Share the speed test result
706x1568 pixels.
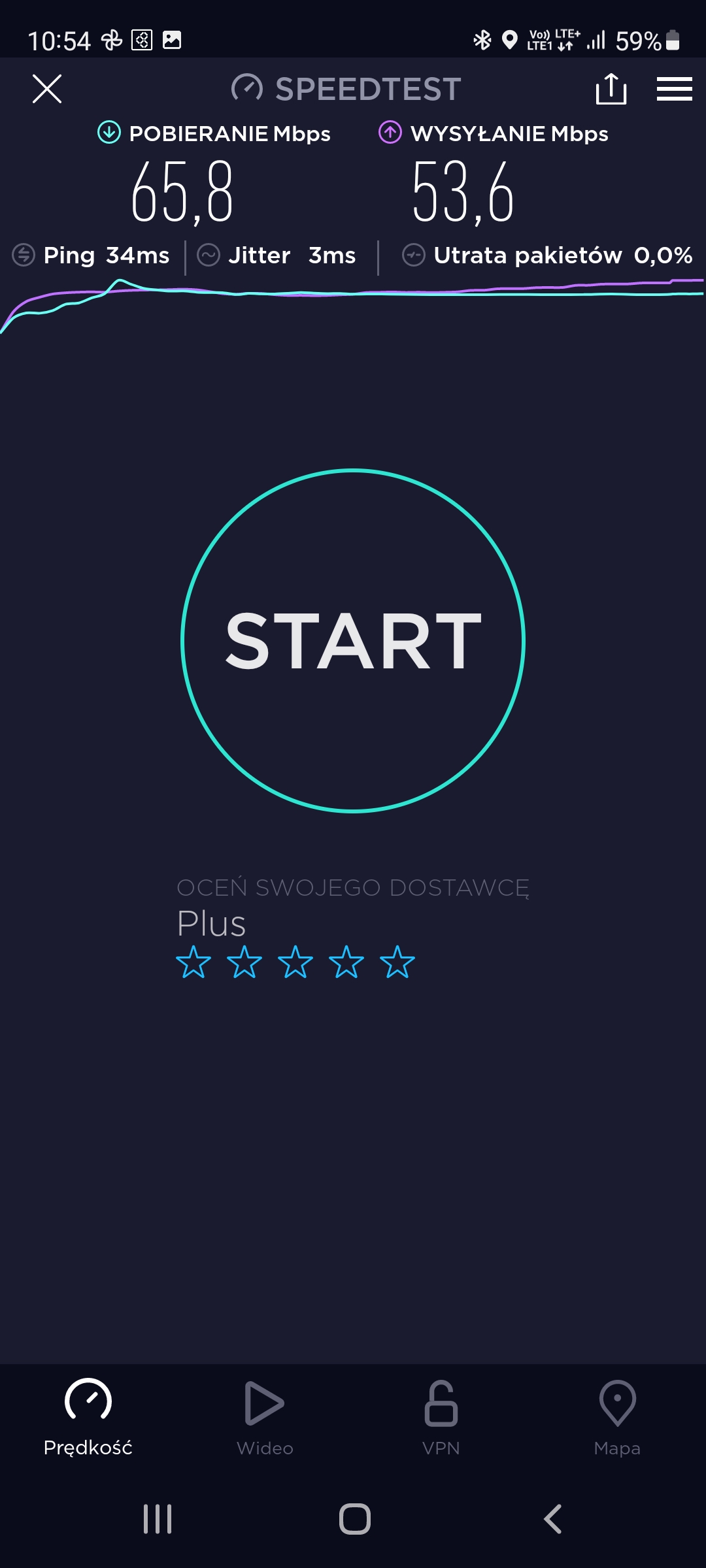point(611,89)
